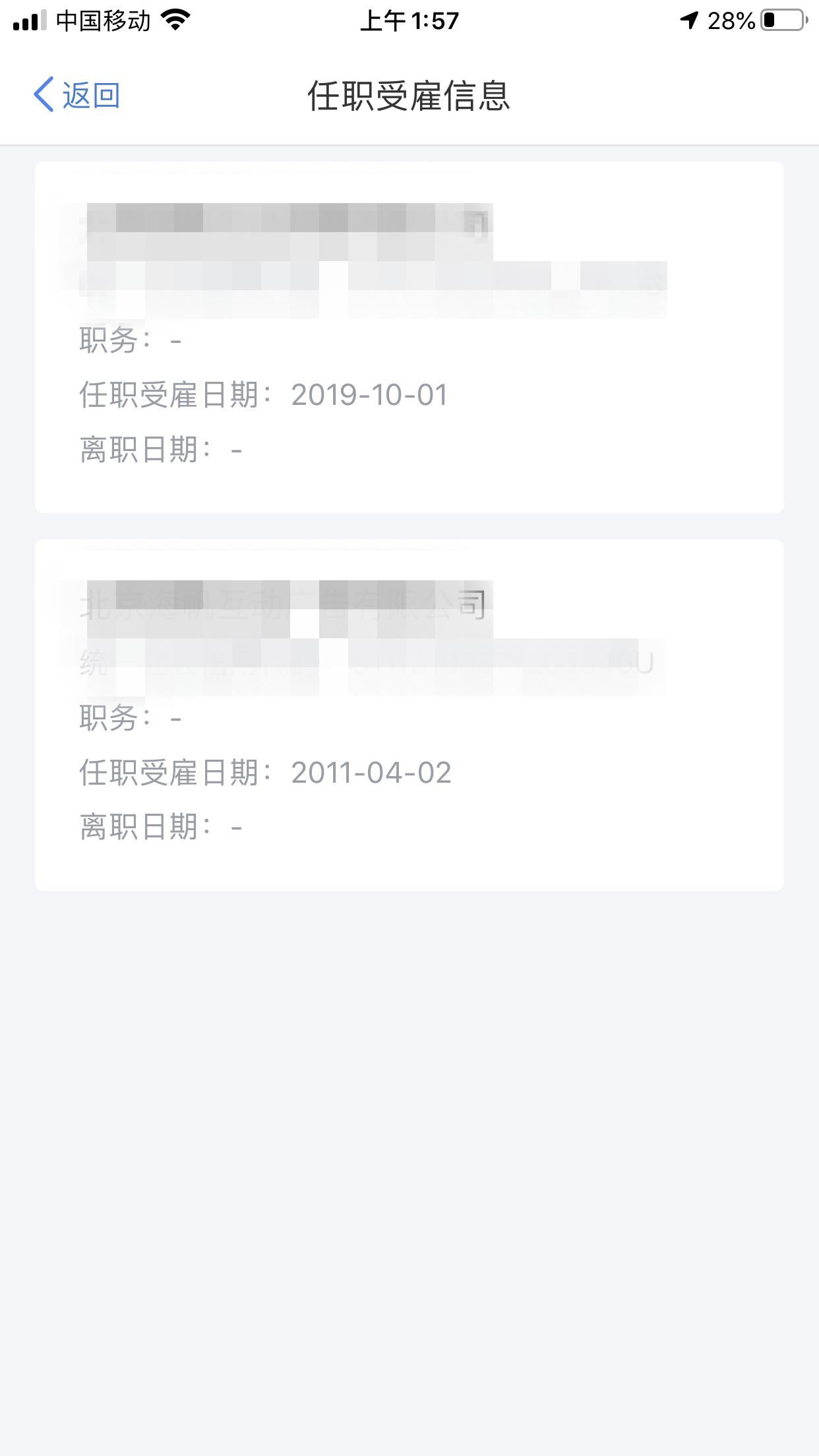Tap the WiFi icon in status bar
The width and height of the screenshot is (819, 1456).
point(175,20)
